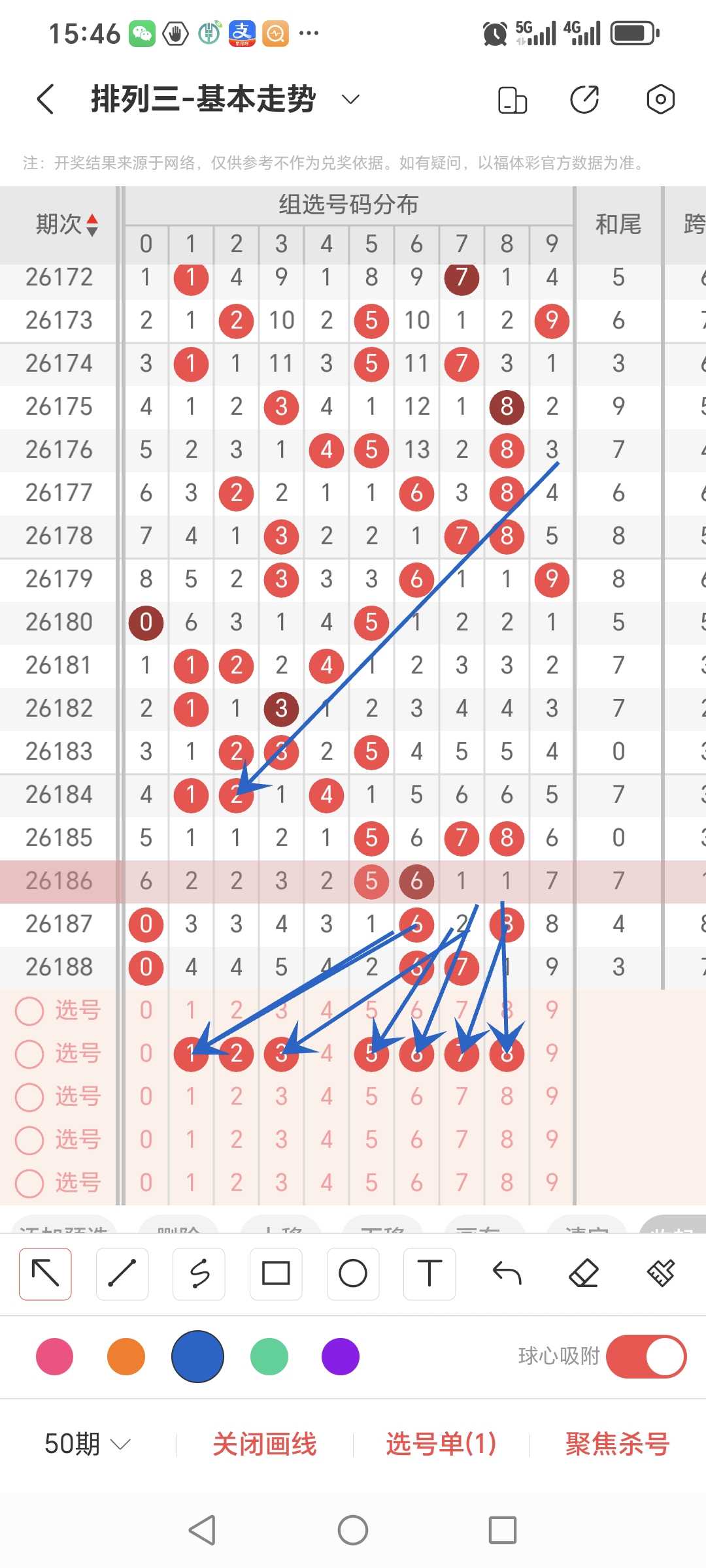Toggle the screen orientation icon in header
The image size is (706, 1568).
(x=513, y=100)
